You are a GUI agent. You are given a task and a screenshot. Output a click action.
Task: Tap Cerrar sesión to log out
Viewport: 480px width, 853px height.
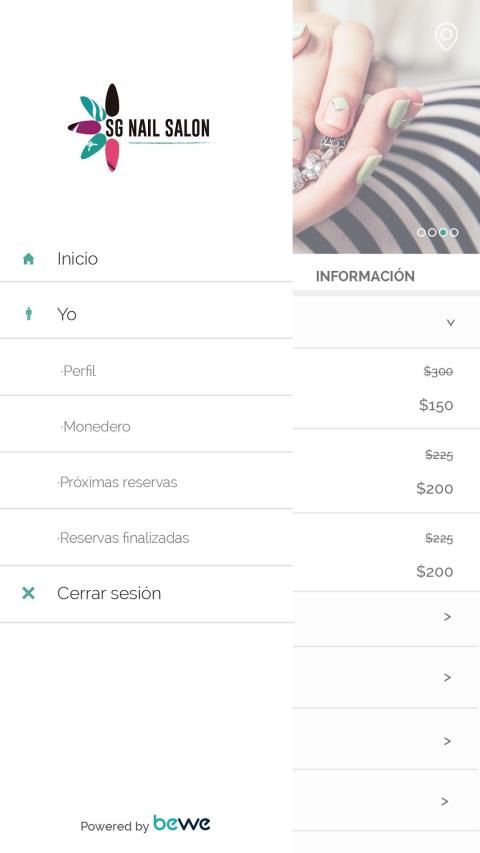click(x=146, y=593)
